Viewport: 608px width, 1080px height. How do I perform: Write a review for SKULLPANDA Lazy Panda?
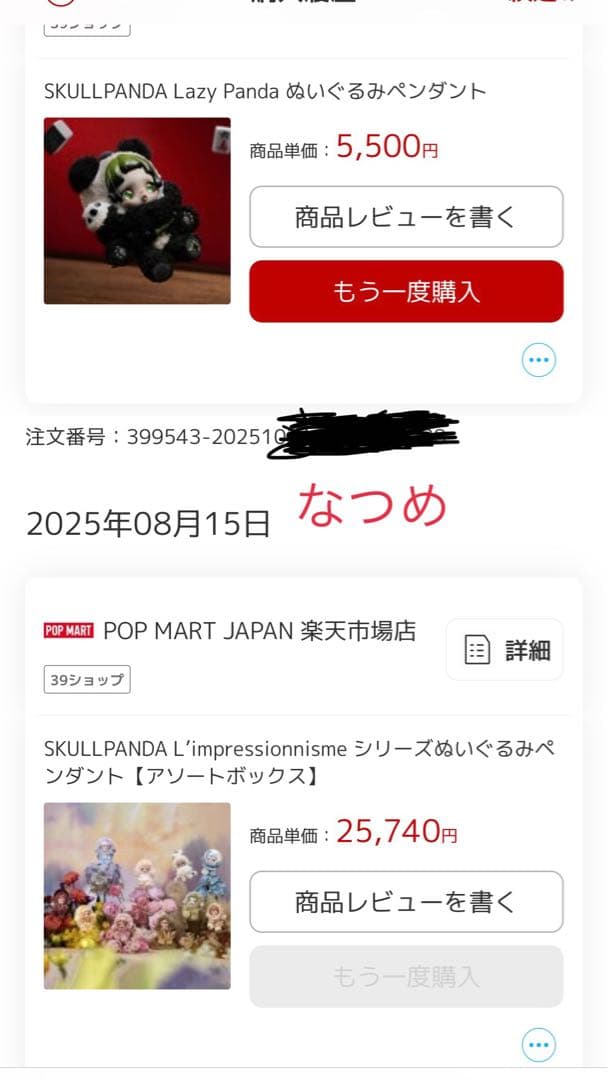(405, 217)
